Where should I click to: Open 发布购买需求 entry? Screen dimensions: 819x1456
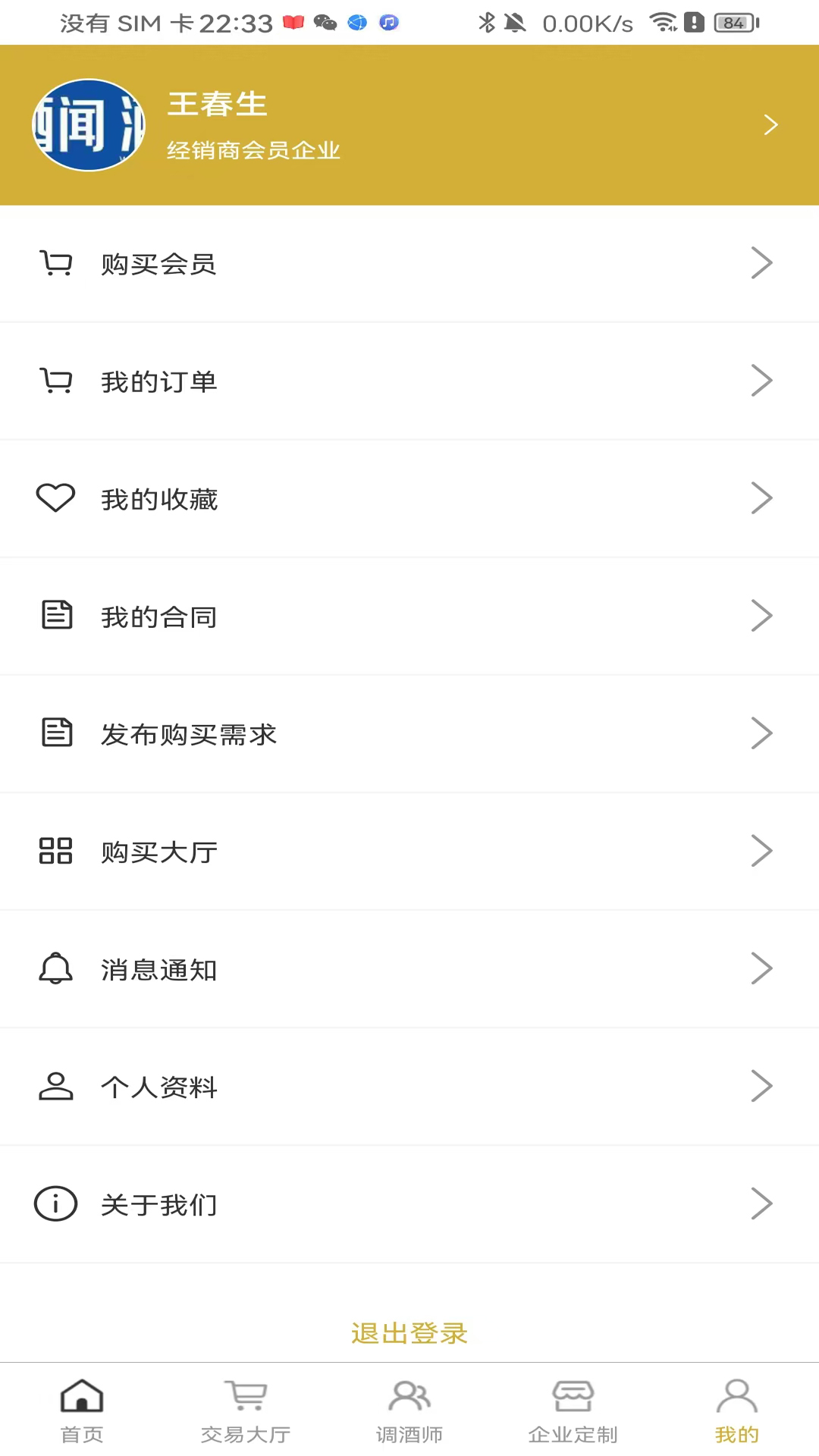(188, 733)
